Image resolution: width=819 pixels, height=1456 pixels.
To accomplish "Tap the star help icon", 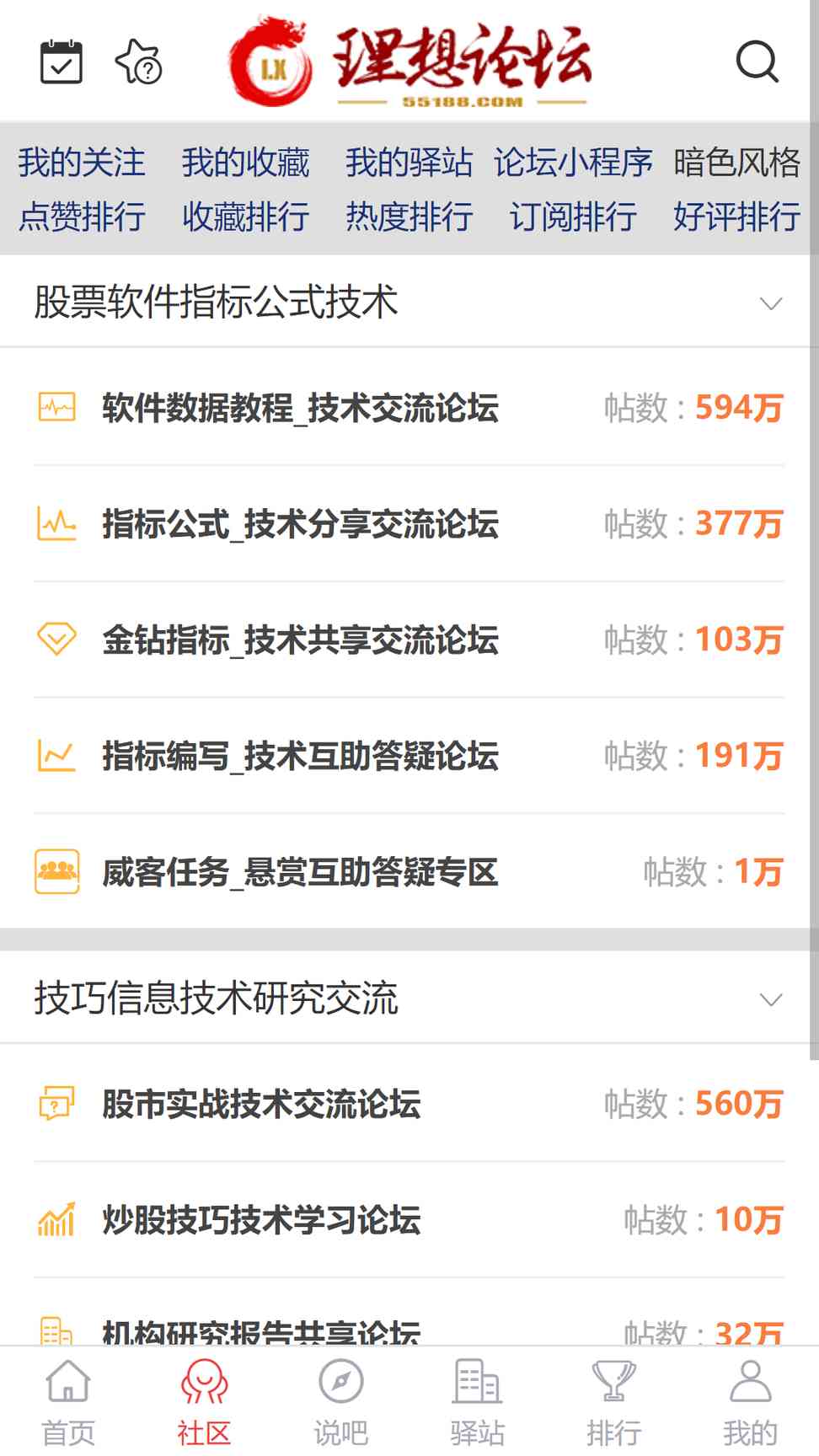I will 139,62.
